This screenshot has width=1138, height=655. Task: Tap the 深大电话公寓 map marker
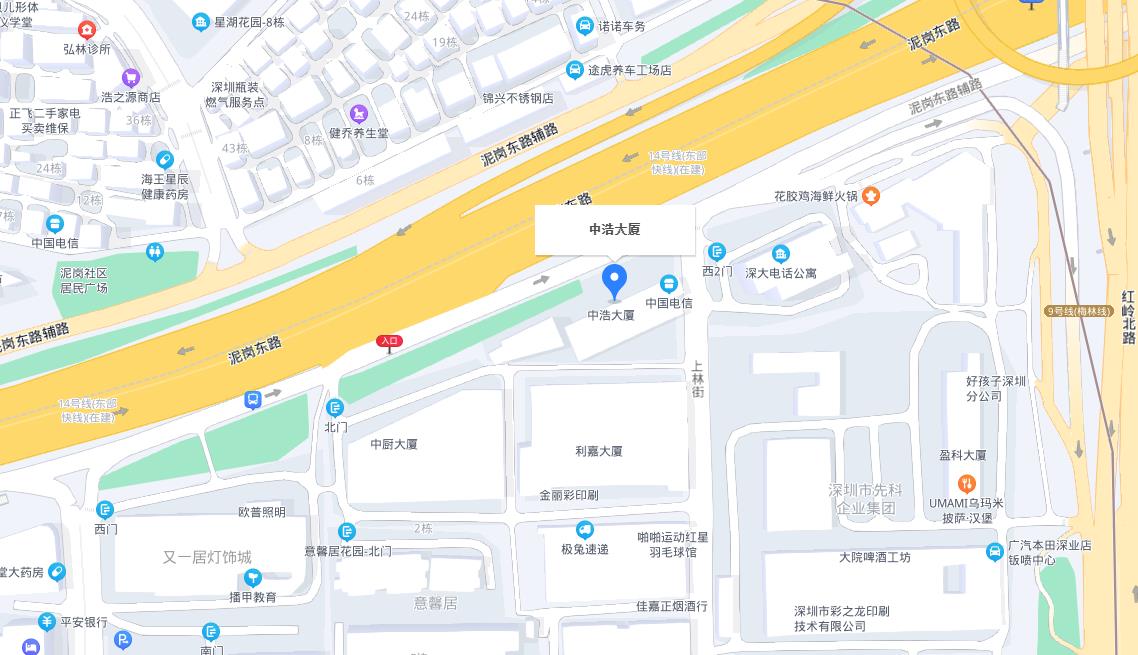coord(780,254)
